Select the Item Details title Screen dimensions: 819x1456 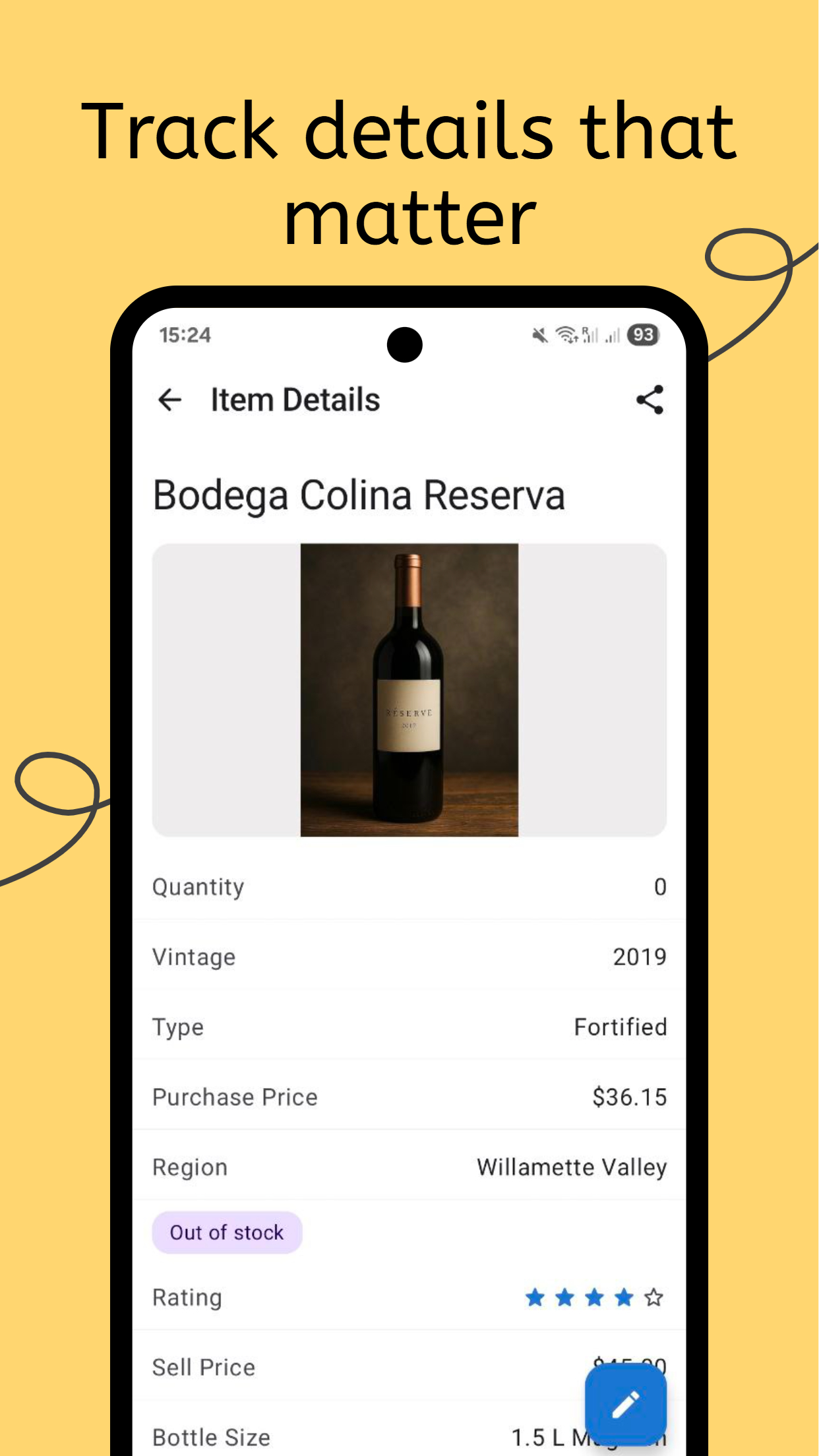click(x=295, y=398)
